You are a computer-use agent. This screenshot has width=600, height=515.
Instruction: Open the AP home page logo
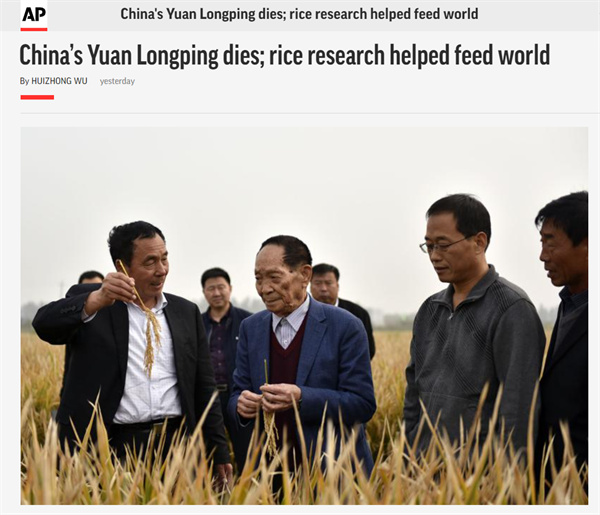[x=34, y=15]
